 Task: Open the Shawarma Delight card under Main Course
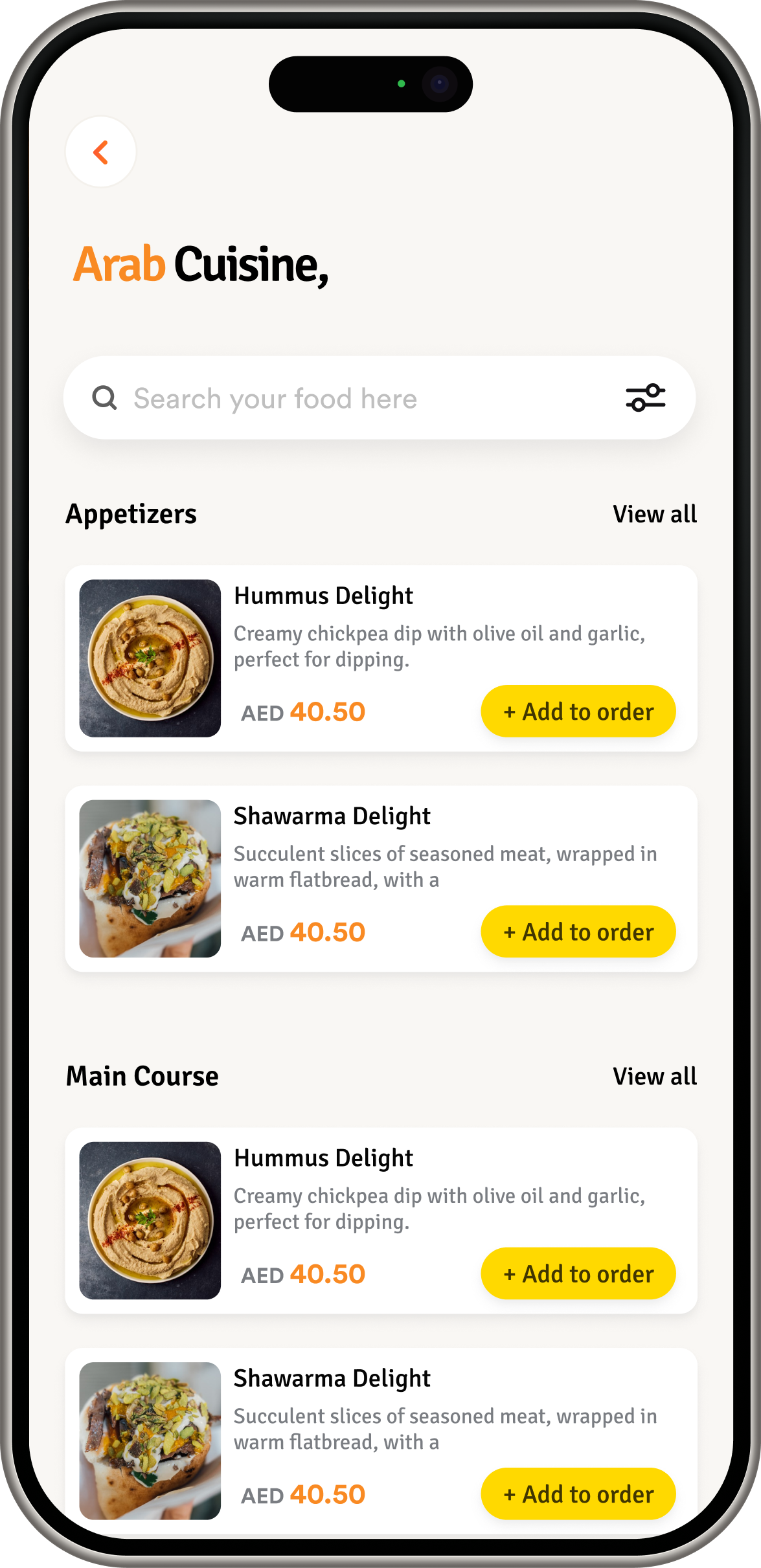click(332, 1379)
